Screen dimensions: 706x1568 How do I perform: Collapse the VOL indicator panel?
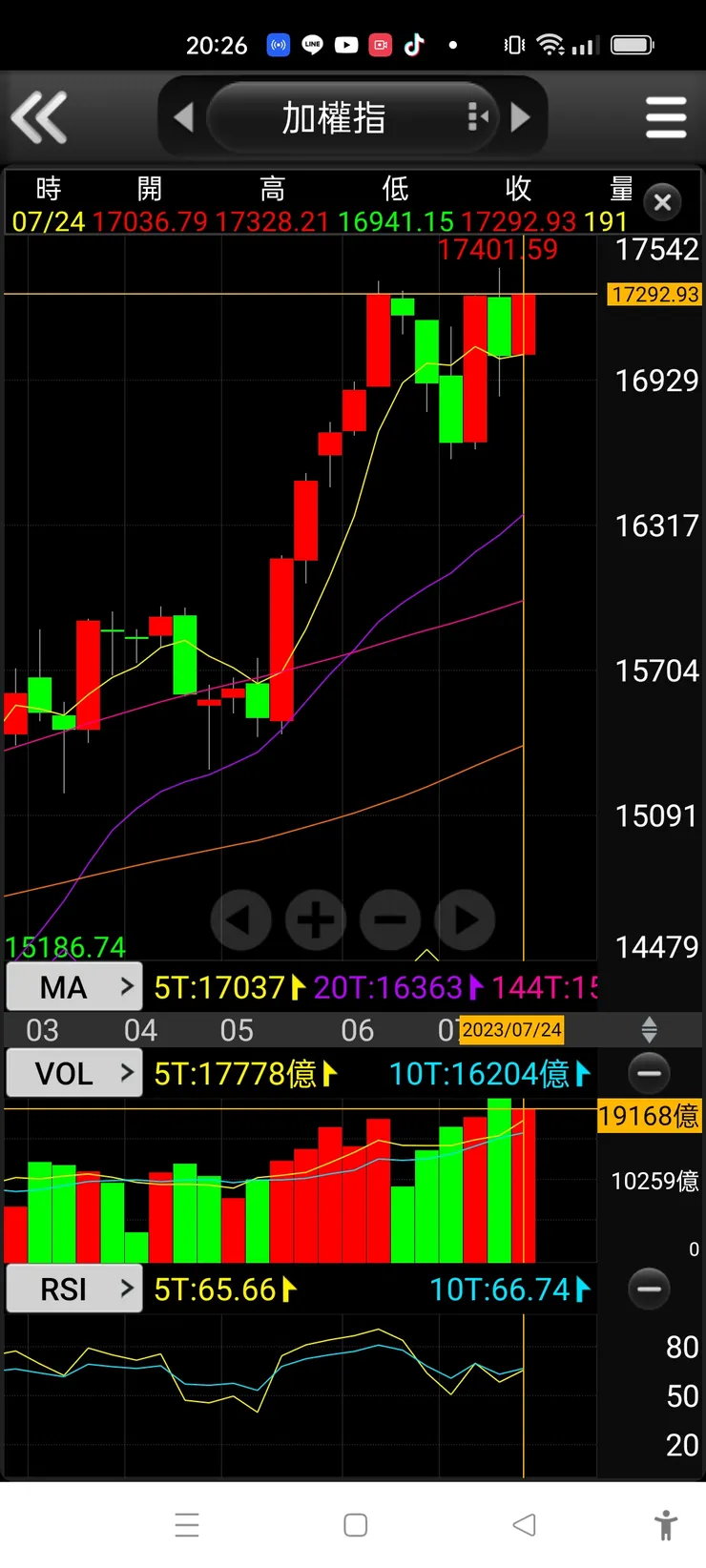[x=649, y=1074]
